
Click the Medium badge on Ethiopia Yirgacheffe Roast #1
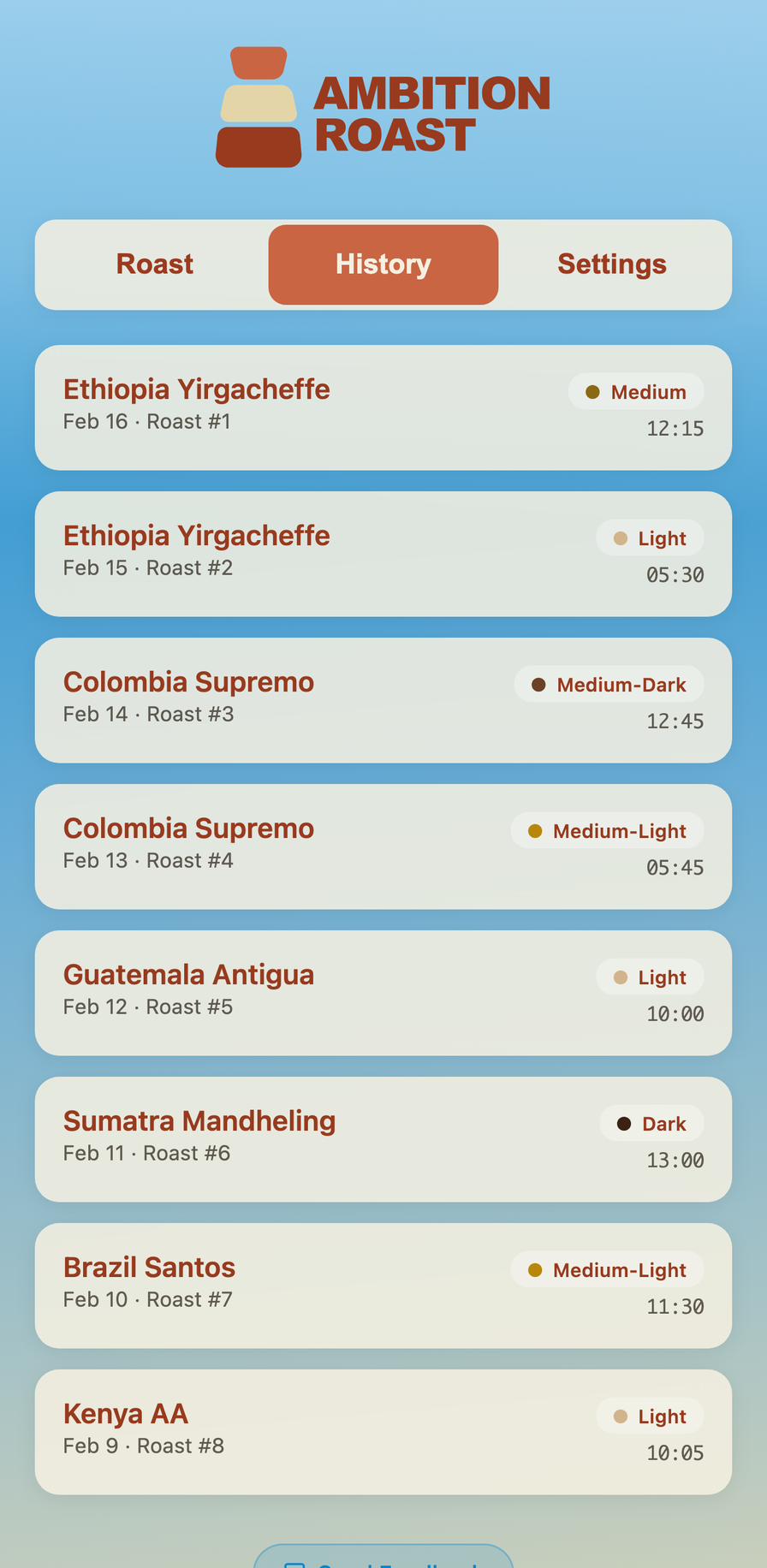coord(636,391)
